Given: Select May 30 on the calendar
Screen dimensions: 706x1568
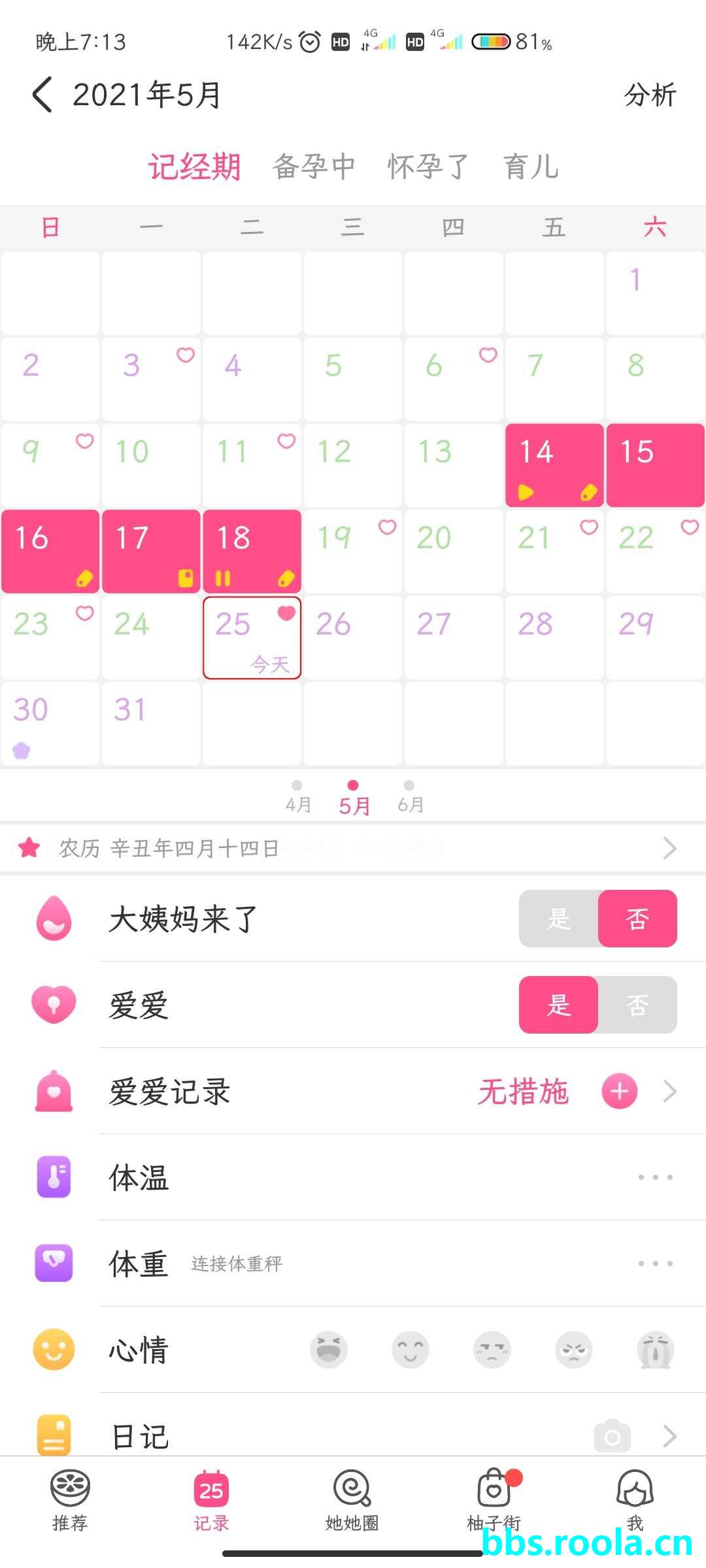Looking at the screenshot, I should (x=50, y=723).
